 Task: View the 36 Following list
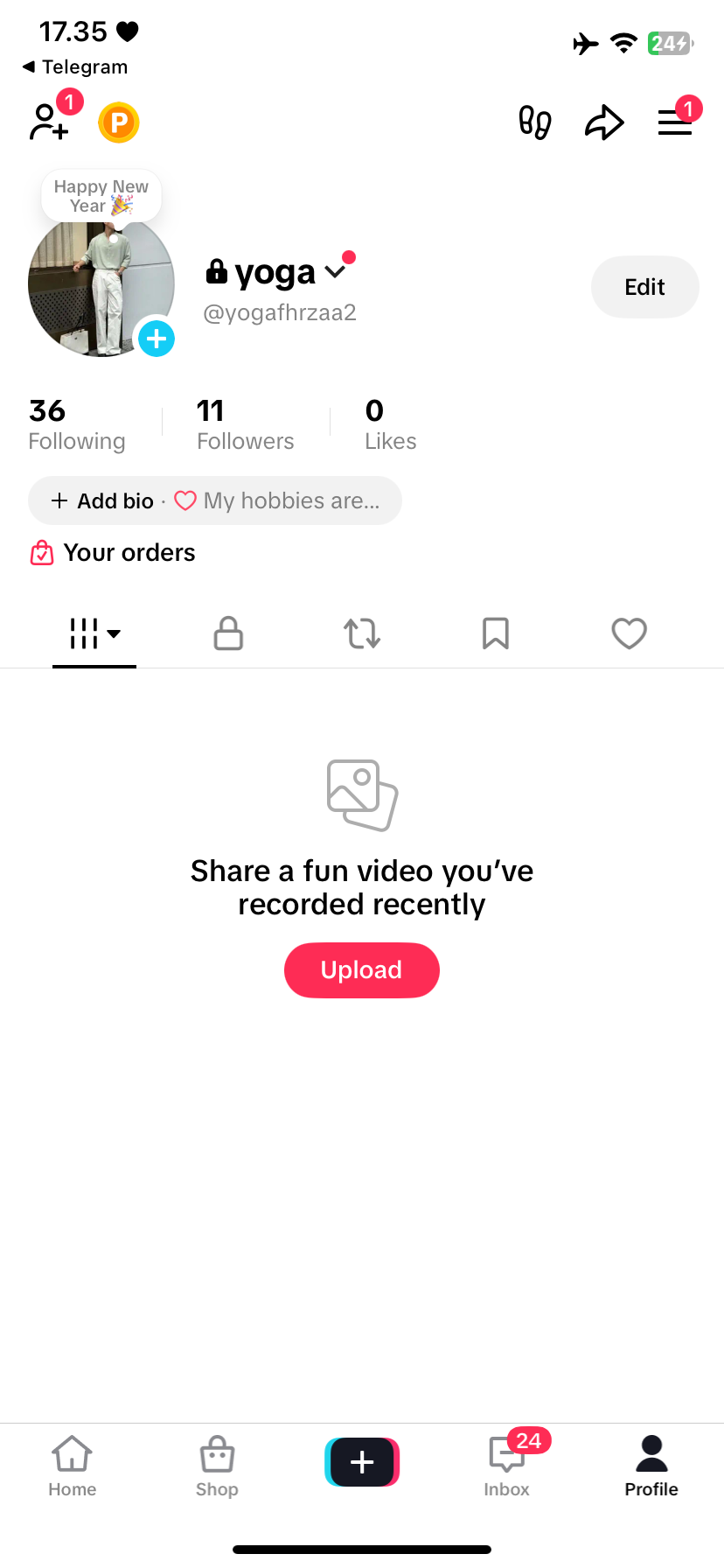[x=76, y=424]
